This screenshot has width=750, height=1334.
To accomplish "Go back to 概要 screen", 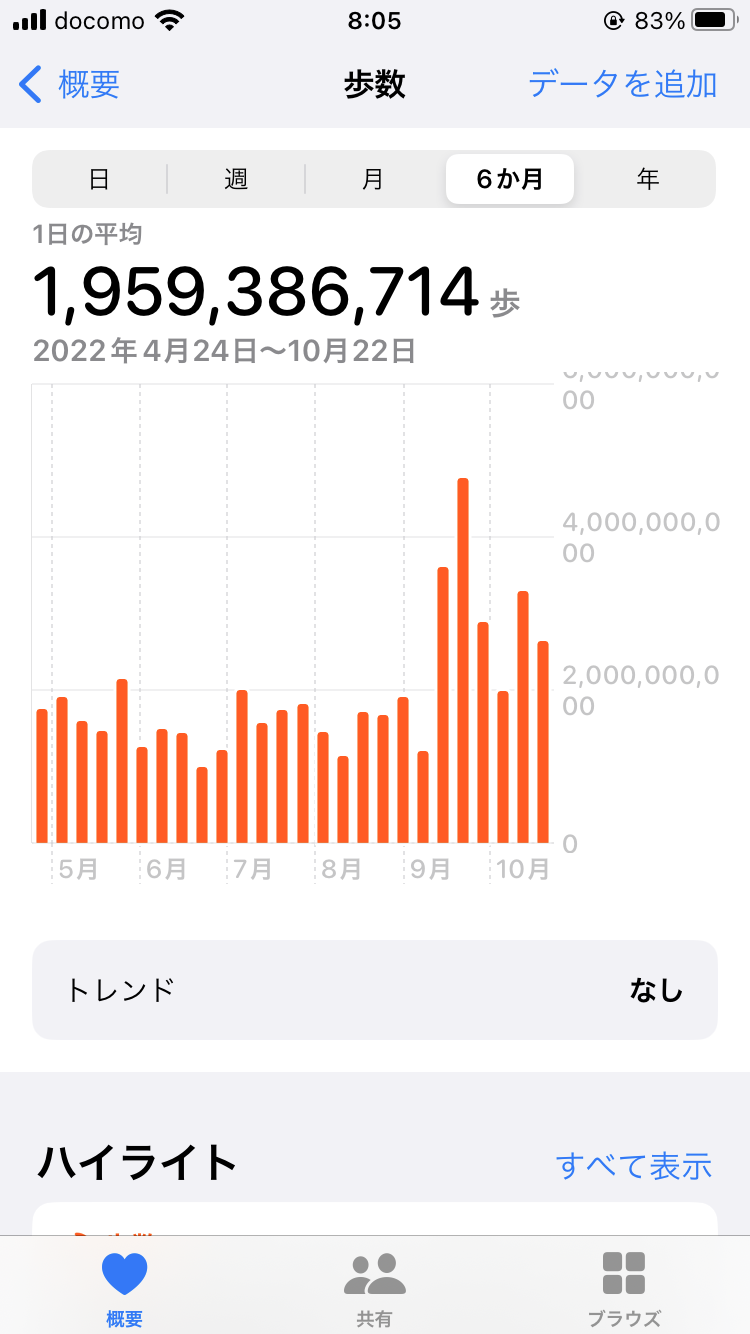I will [70, 84].
